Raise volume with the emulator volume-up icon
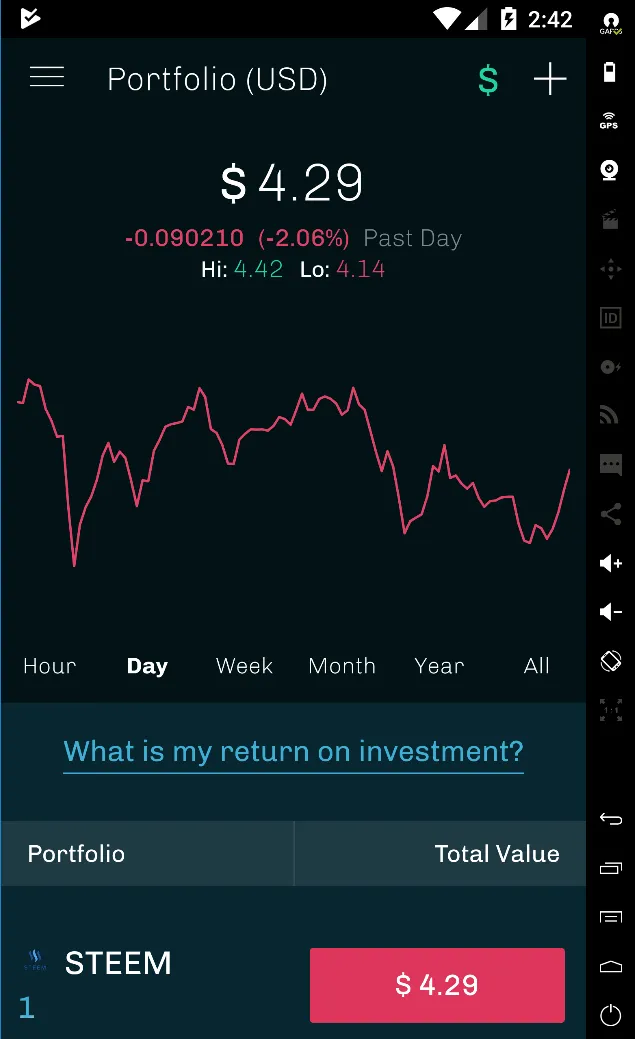The width and height of the screenshot is (635, 1039). [610, 563]
